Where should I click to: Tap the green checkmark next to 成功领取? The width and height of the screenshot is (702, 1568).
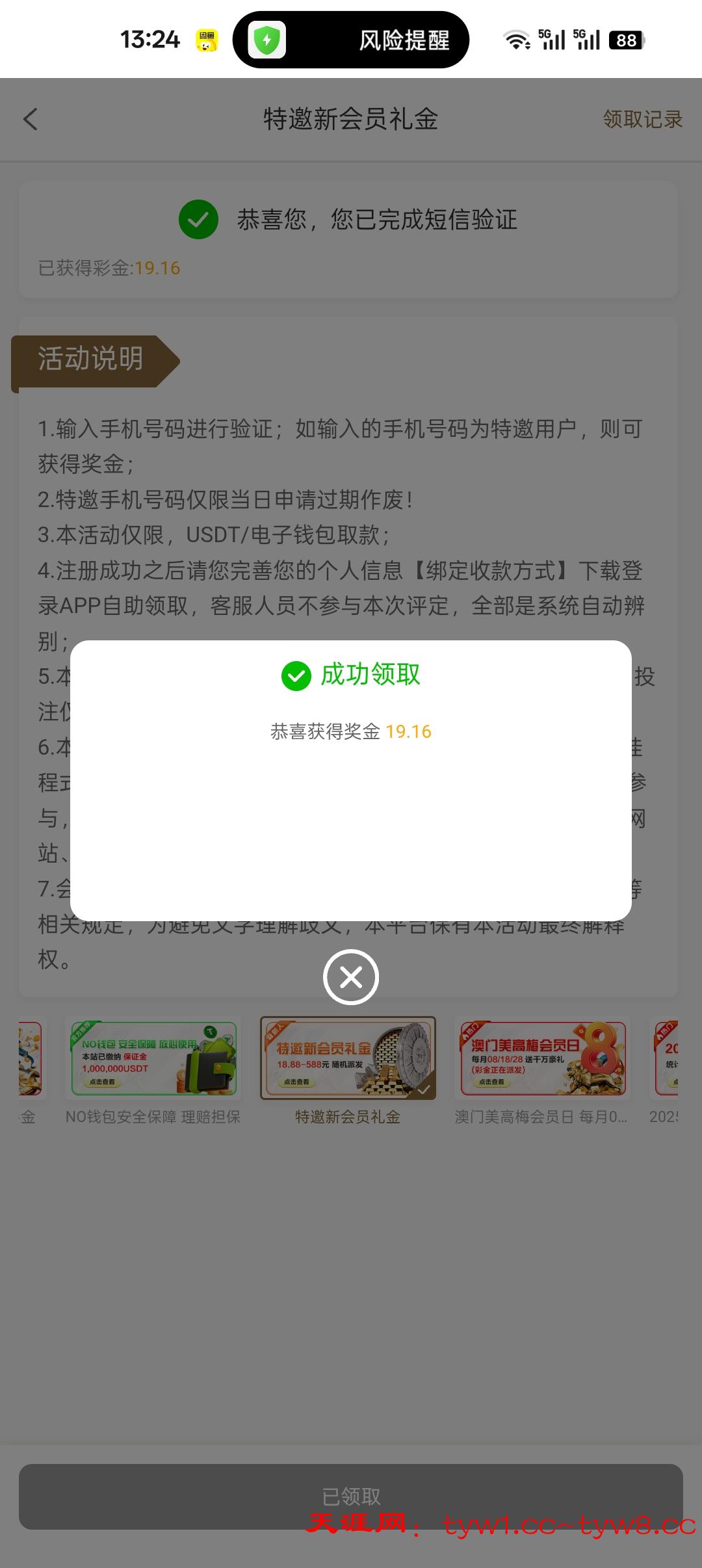297,675
